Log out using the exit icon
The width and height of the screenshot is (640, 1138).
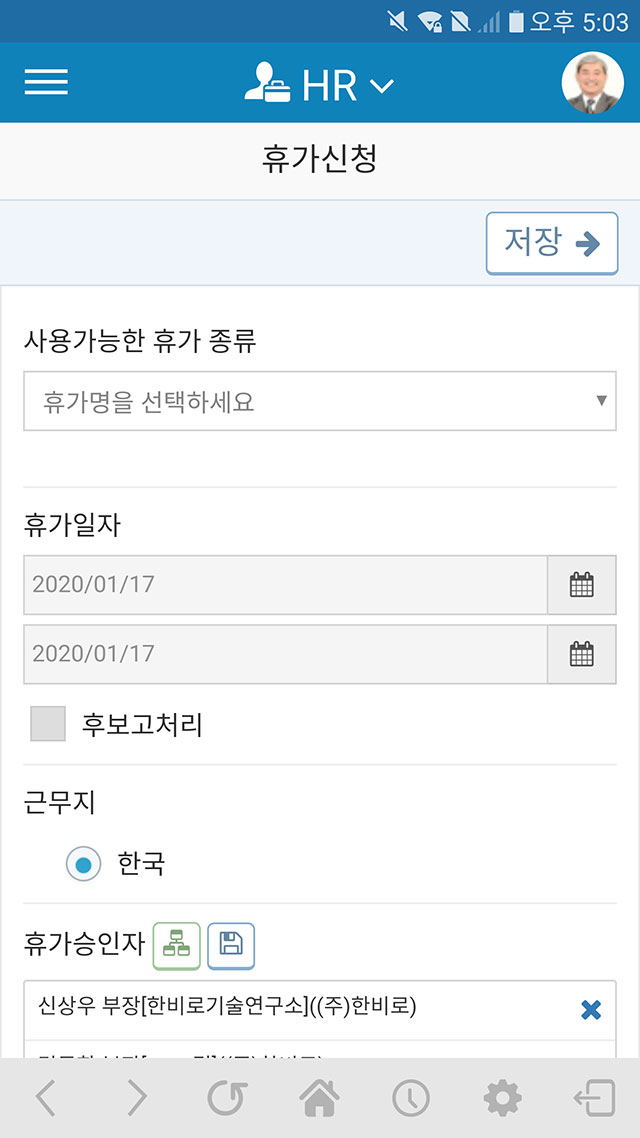pos(594,1099)
